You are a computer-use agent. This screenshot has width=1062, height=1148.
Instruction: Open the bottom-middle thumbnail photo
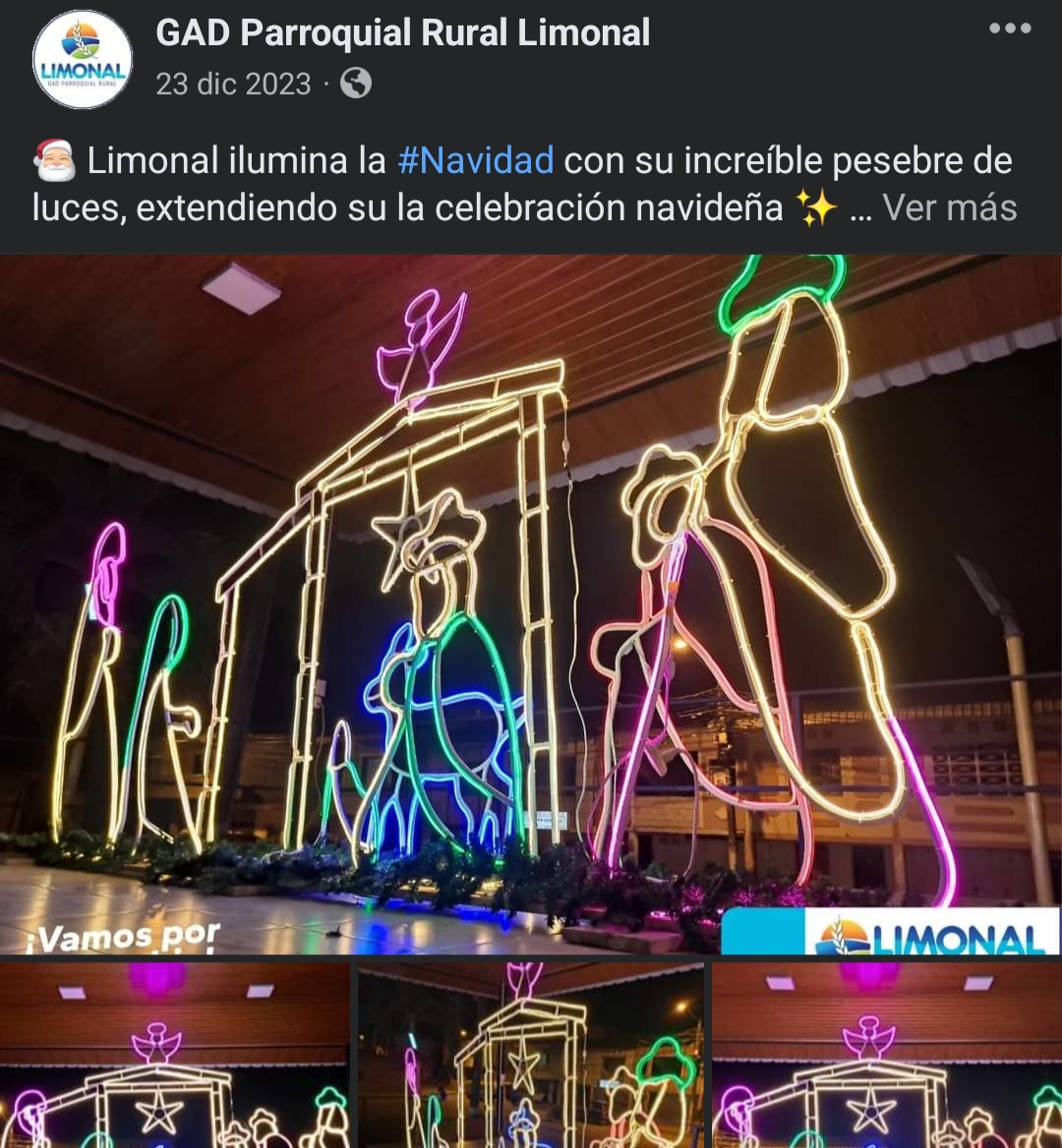coord(531,1055)
